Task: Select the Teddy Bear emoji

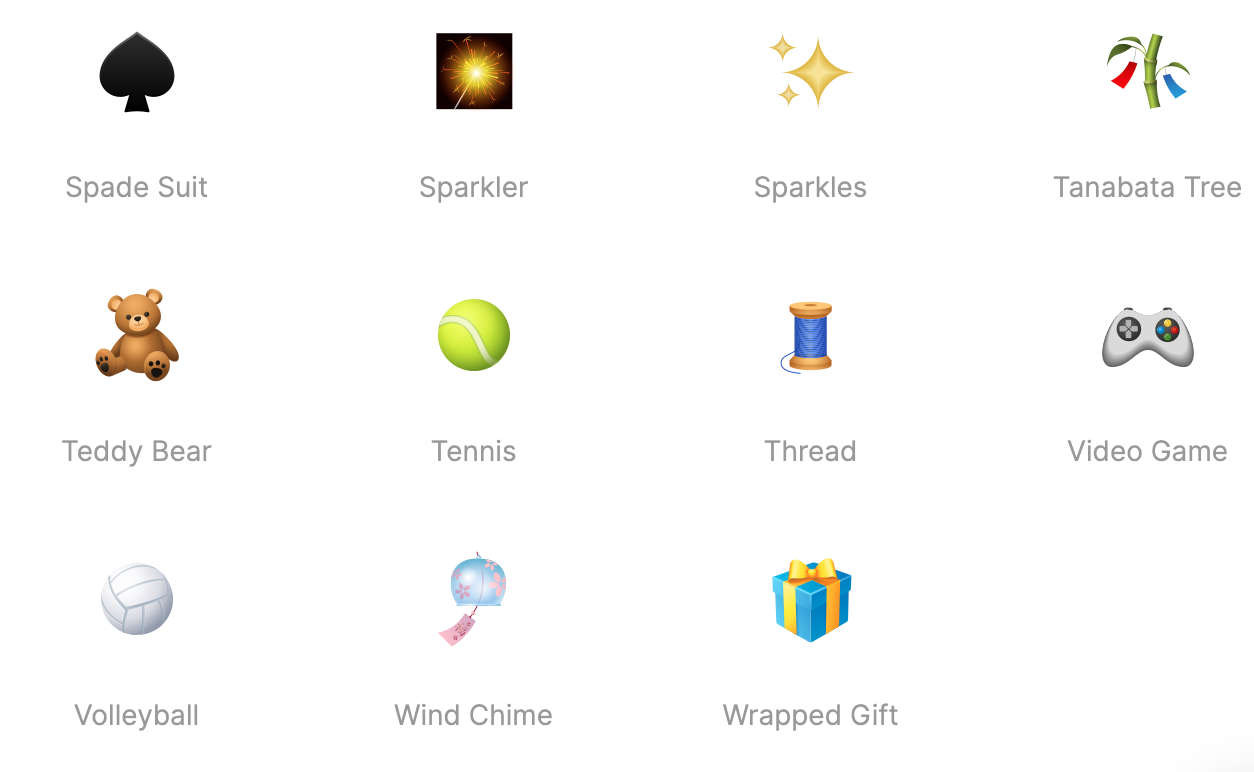Action: [x=137, y=336]
